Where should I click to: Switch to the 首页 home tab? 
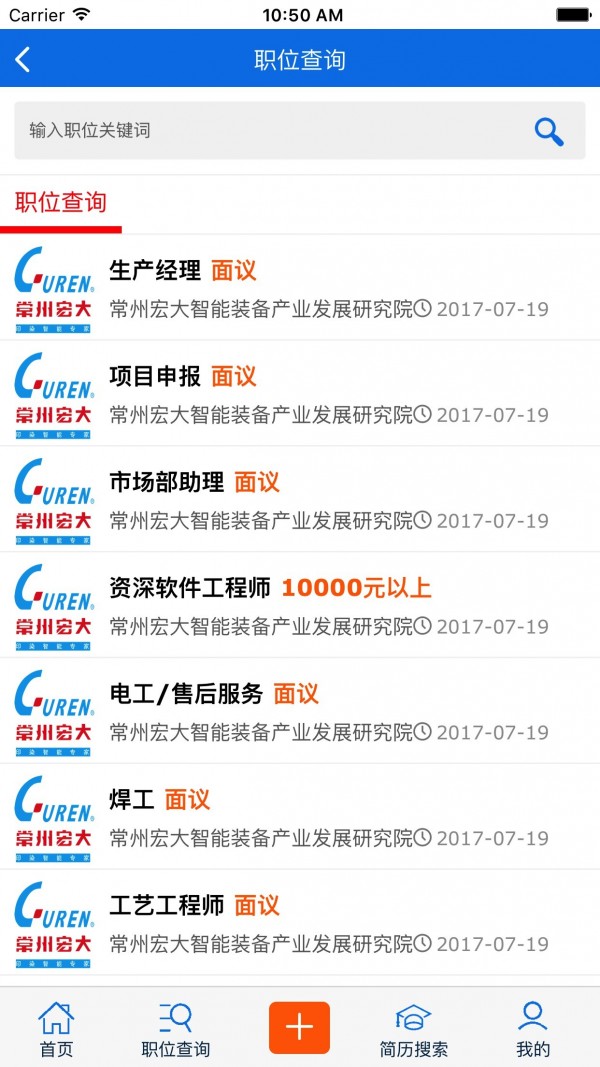pos(56,1030)
